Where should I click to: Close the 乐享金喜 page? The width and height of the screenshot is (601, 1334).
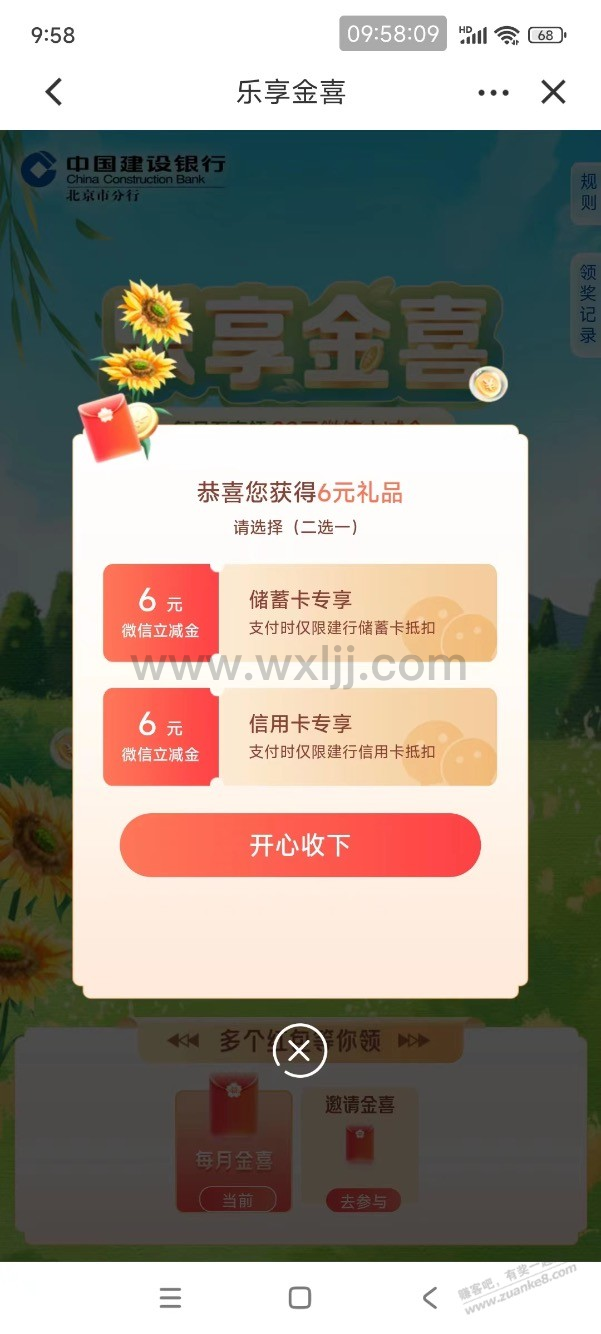[553, 92]
